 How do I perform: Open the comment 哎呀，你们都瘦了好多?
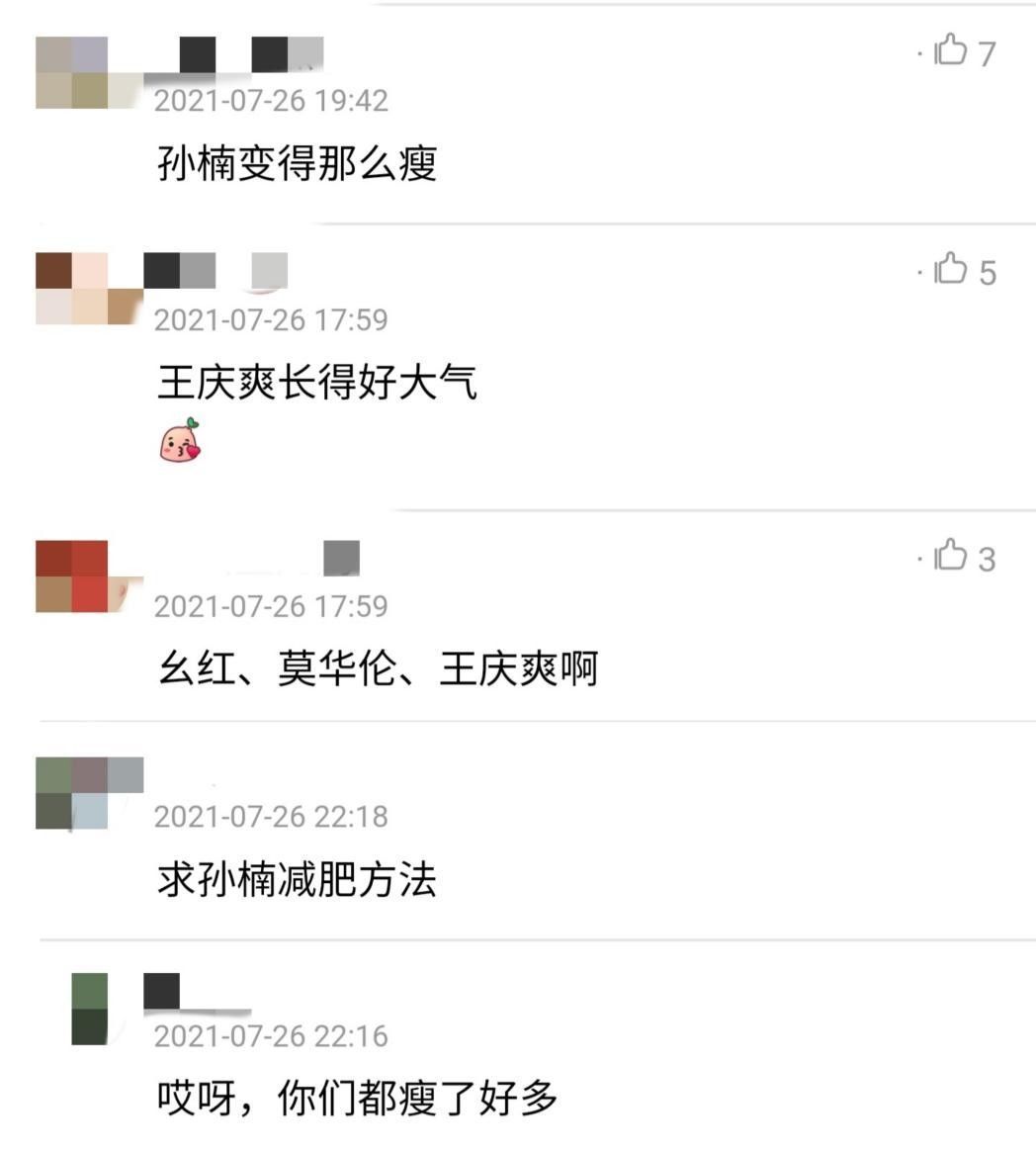[x=358, y=1099]
